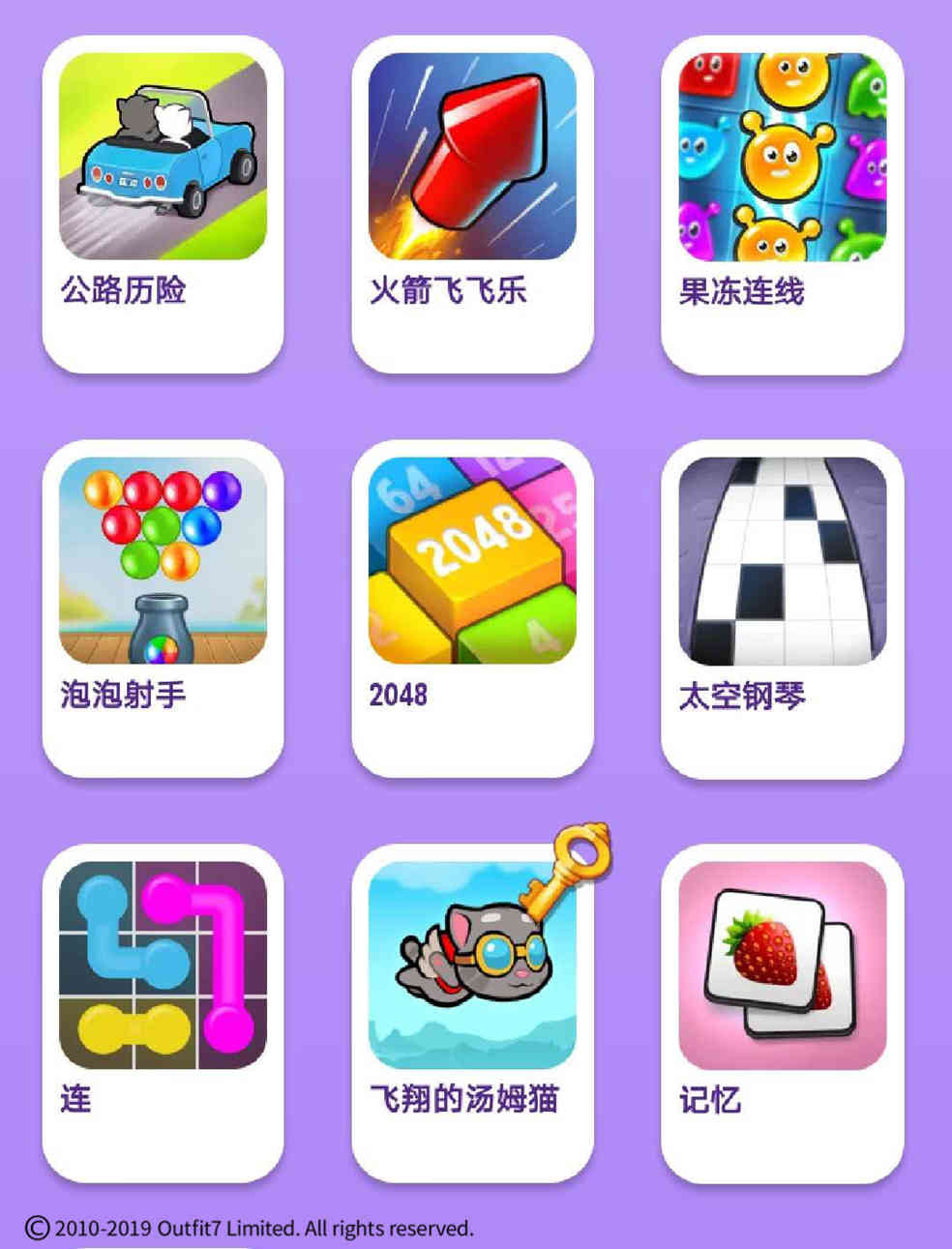Launch the 火箭飞飞乐 rocket game

pyautogui.click(x=472, y=204)
